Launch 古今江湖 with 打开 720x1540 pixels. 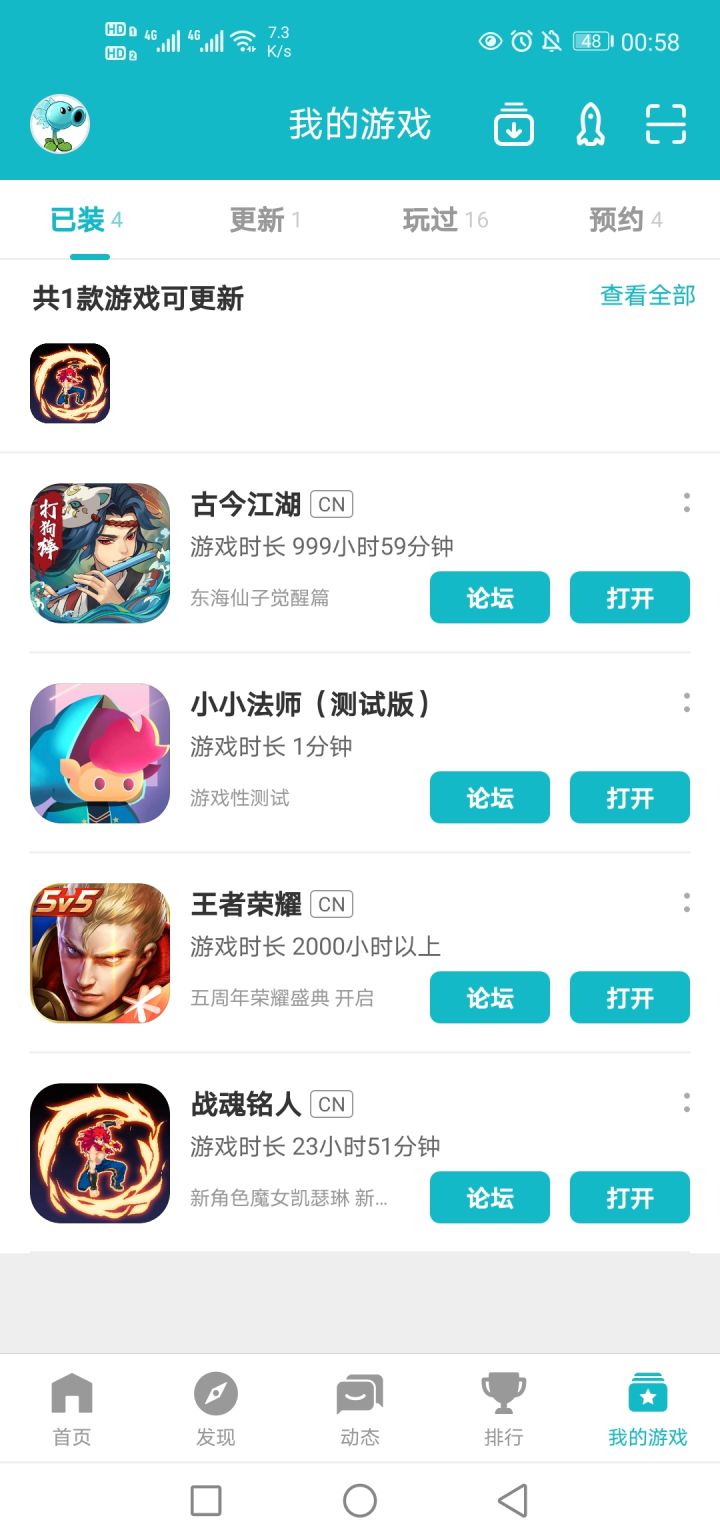[x=630, y=598]
